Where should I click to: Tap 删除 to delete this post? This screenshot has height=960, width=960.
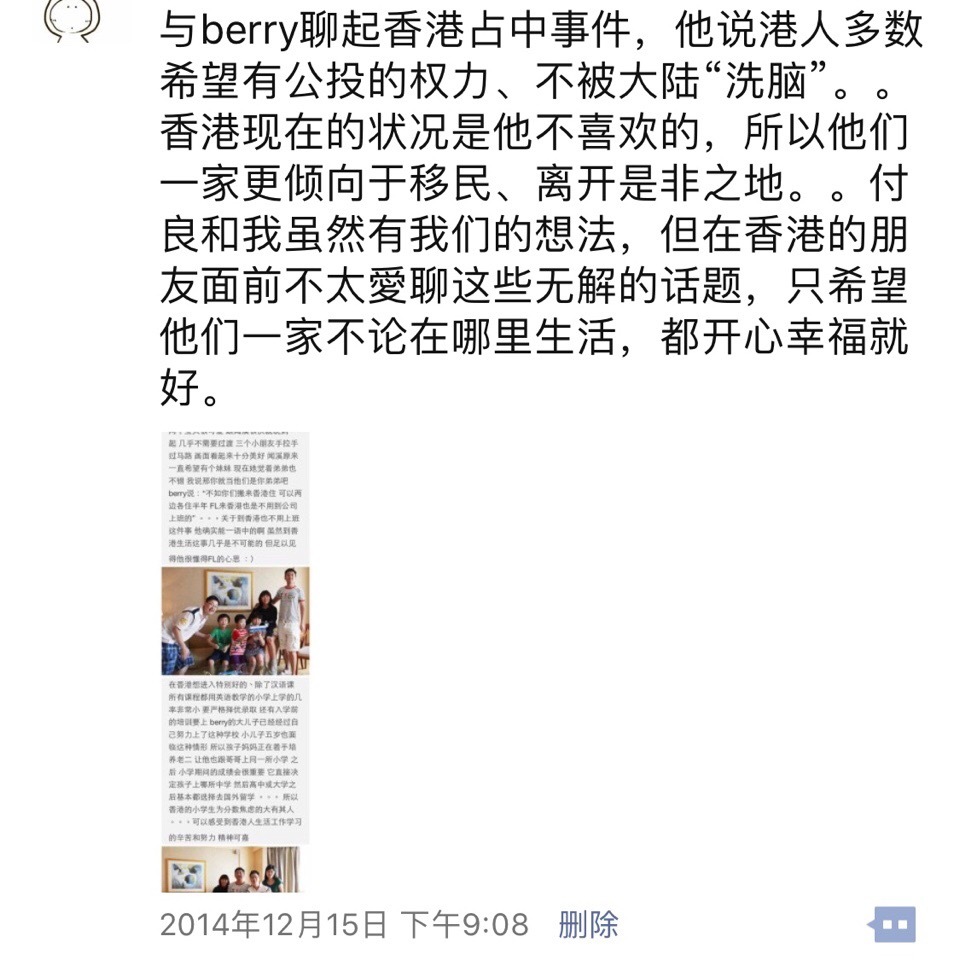point(588,924)
